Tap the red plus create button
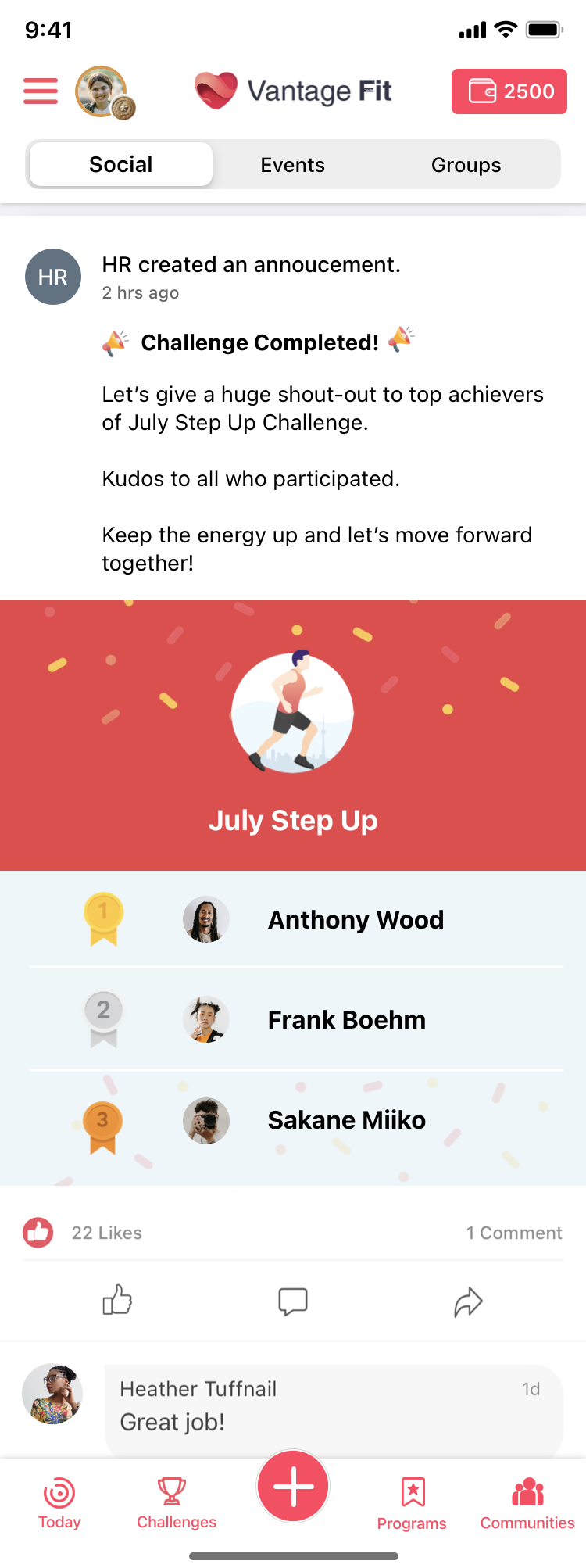The width and height of the screenshot is (586, 1568). point(293,1486)
